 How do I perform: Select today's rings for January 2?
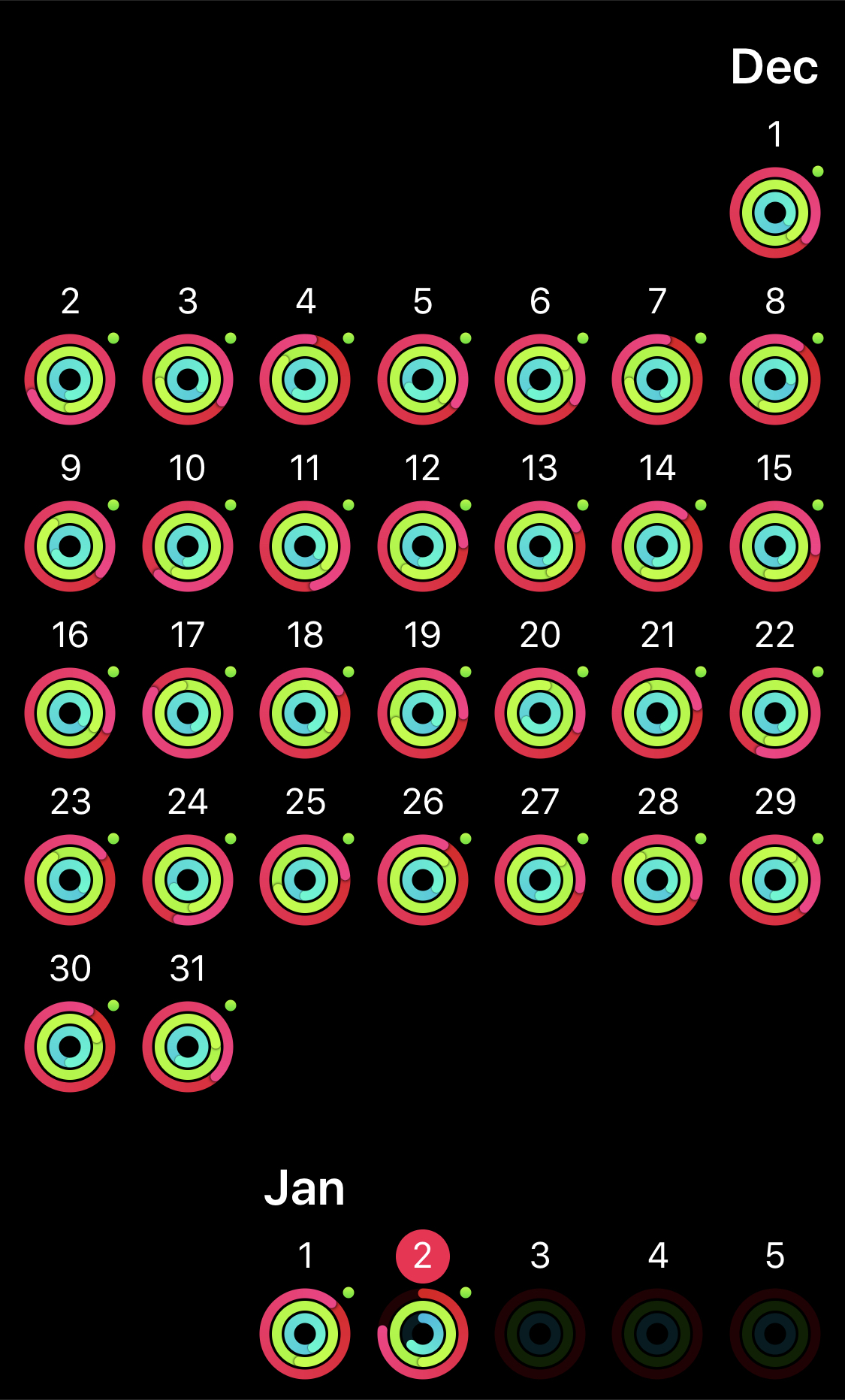click(423, 1334)
